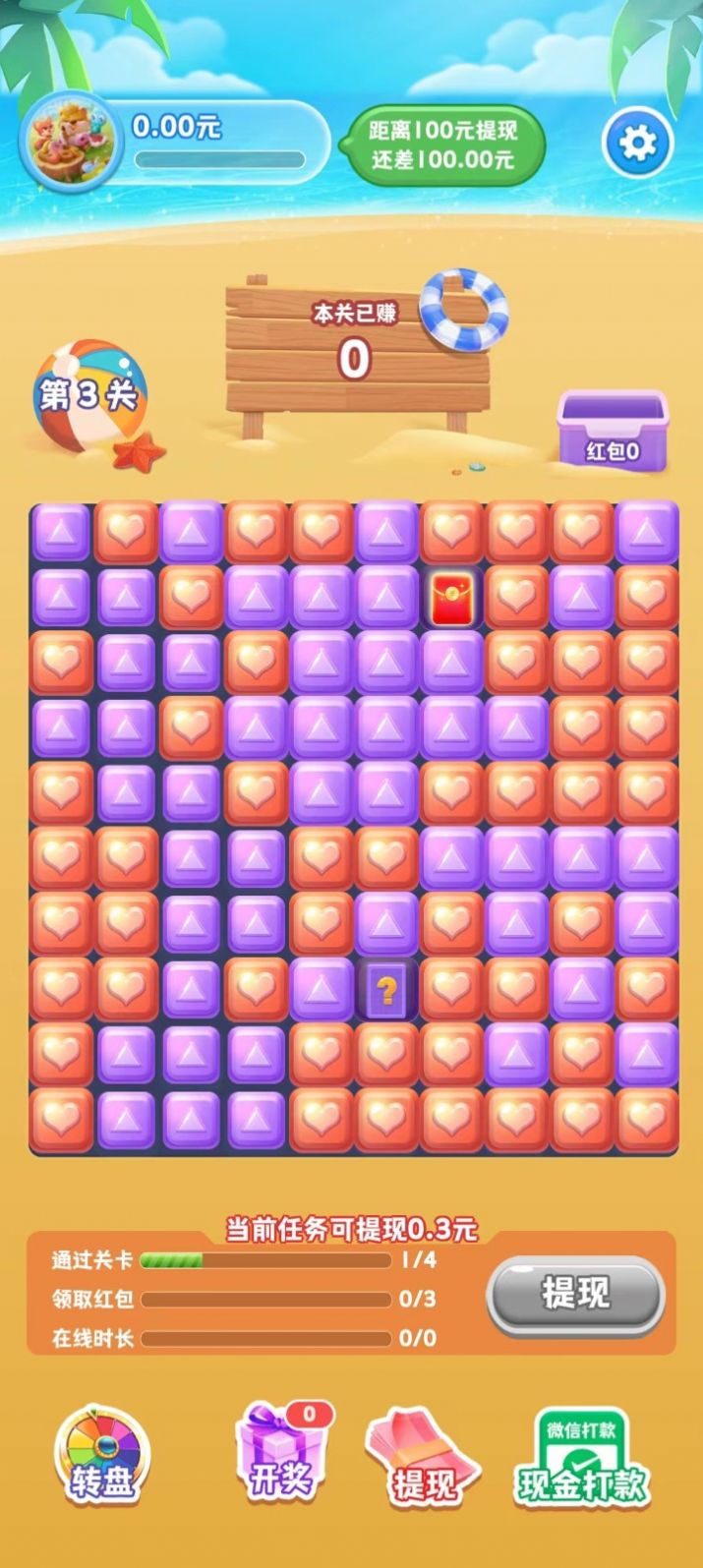The width and height of the screenshot is (703, 1568).
Task: Open the settings gear
Action: point(636,145)
